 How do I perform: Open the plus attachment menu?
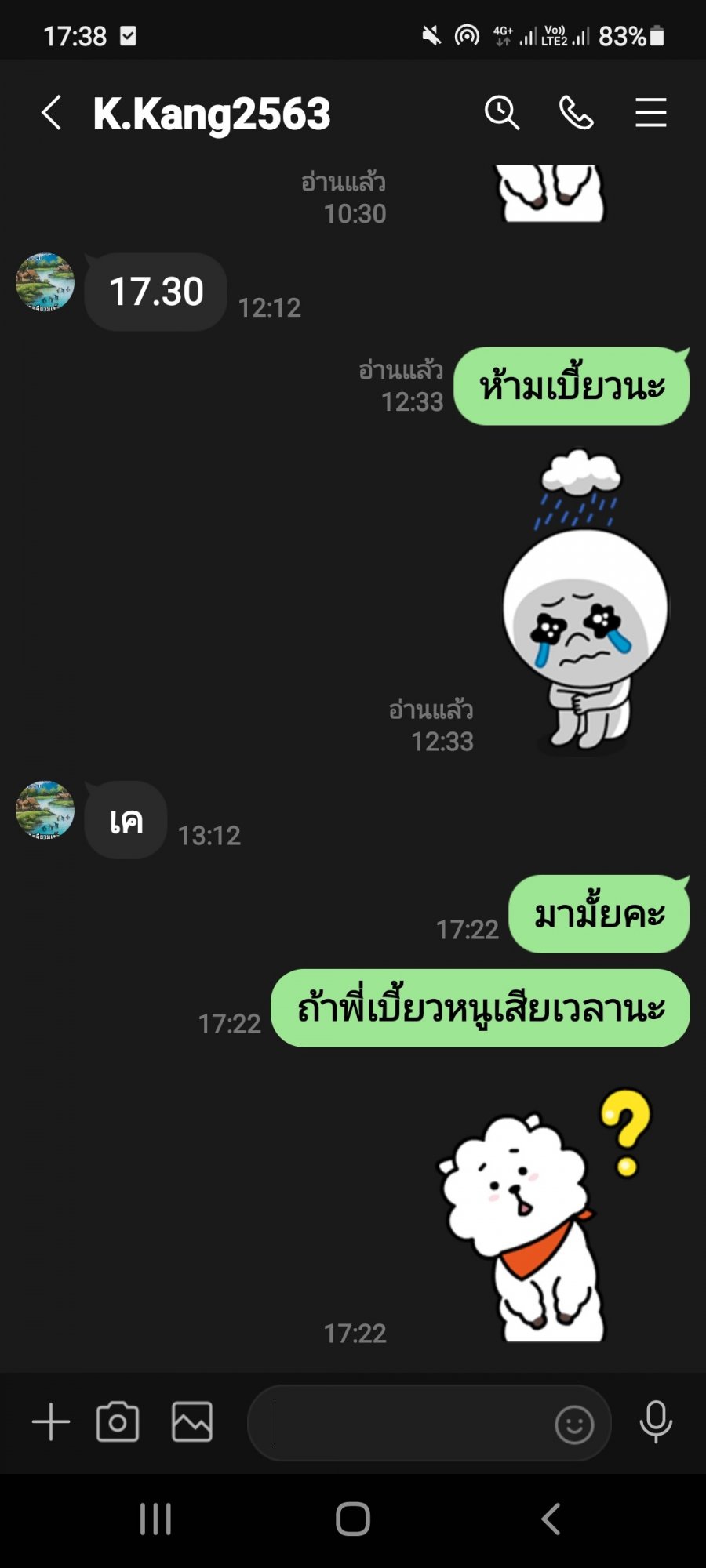tap(51, 1421)
